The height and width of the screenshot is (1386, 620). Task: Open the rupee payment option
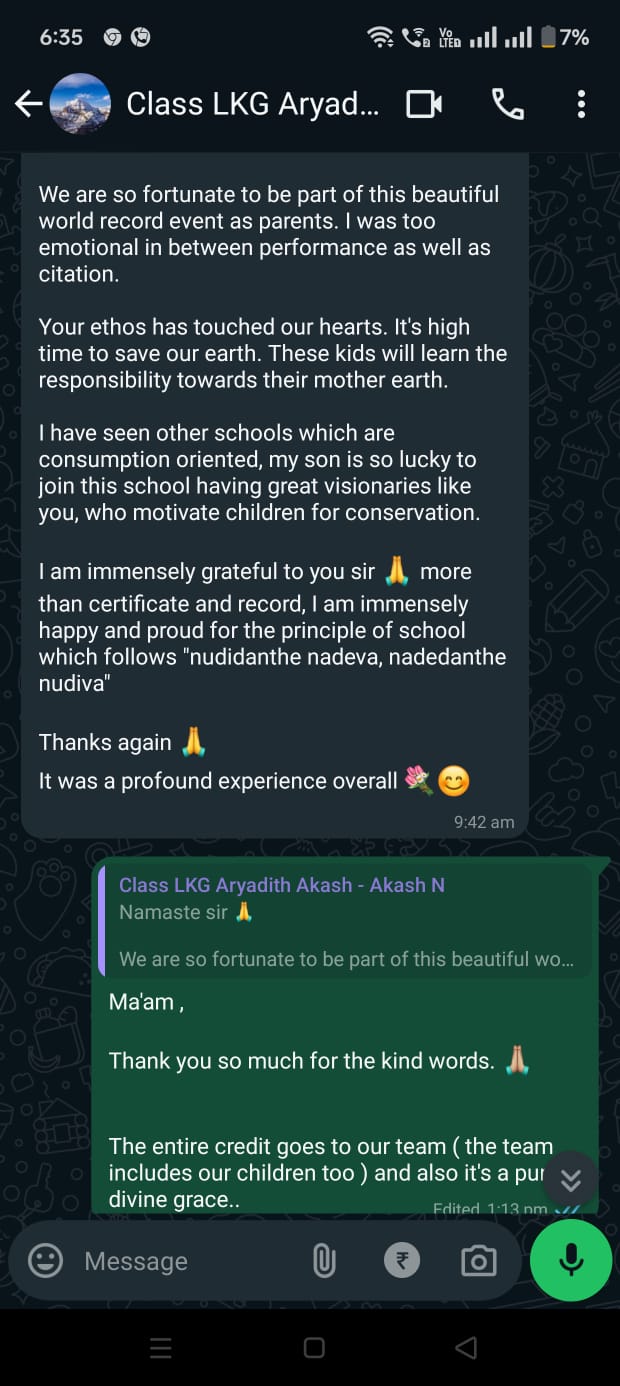pyautogui.click(x=402, y=1261)
